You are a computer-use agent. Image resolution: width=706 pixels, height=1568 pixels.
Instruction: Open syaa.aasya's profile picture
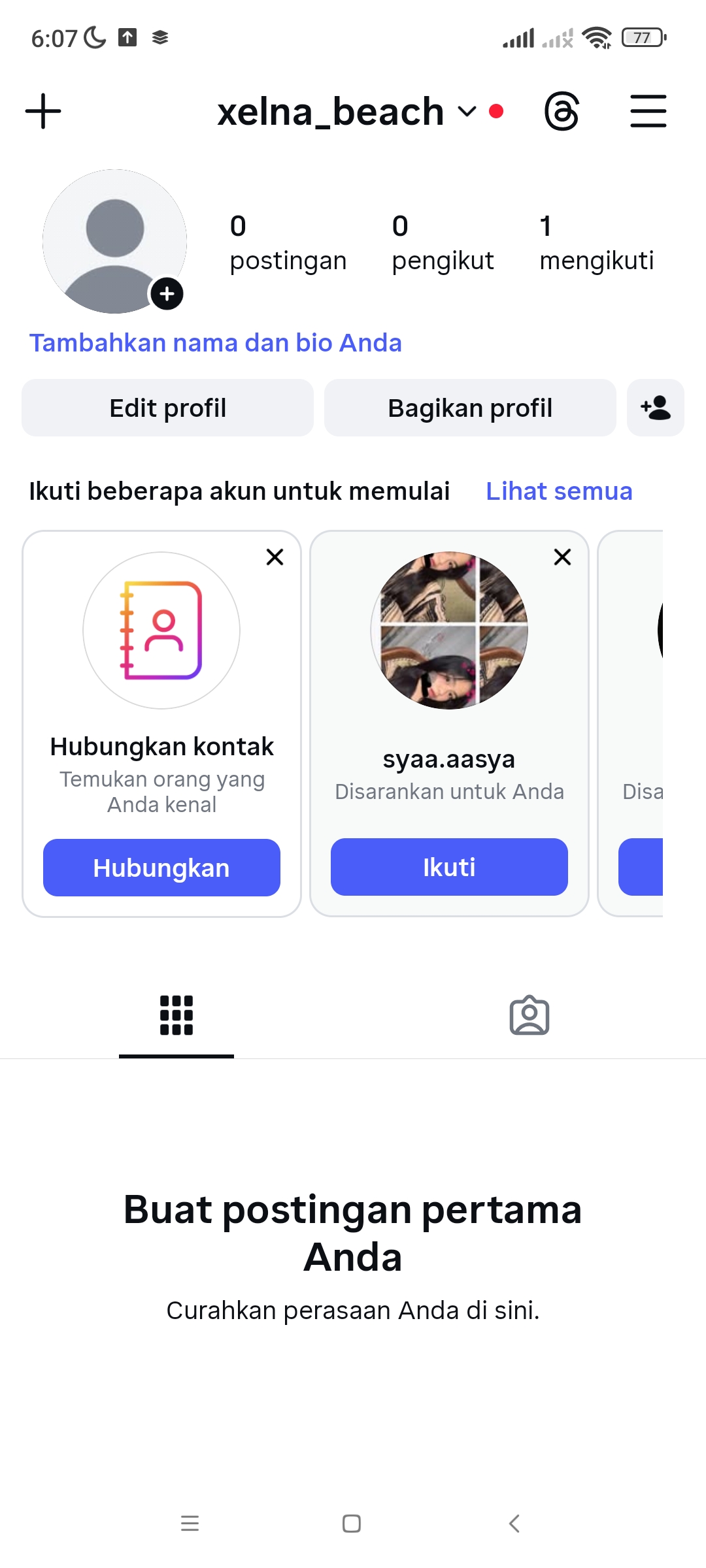449,630
